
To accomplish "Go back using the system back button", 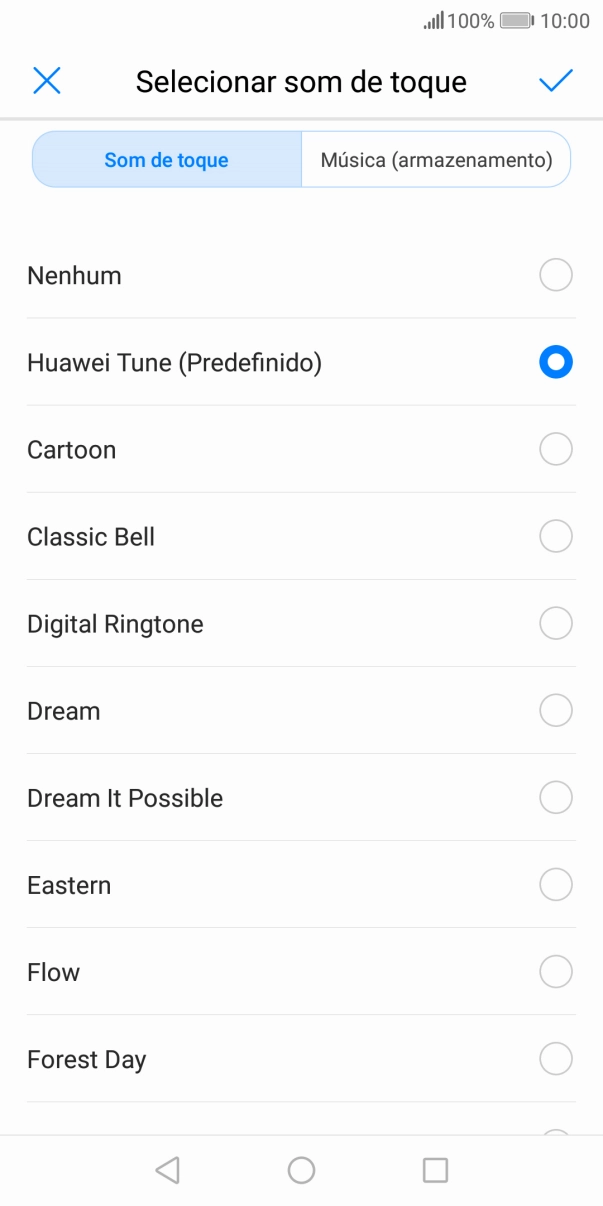I will tap(168, 1170).
